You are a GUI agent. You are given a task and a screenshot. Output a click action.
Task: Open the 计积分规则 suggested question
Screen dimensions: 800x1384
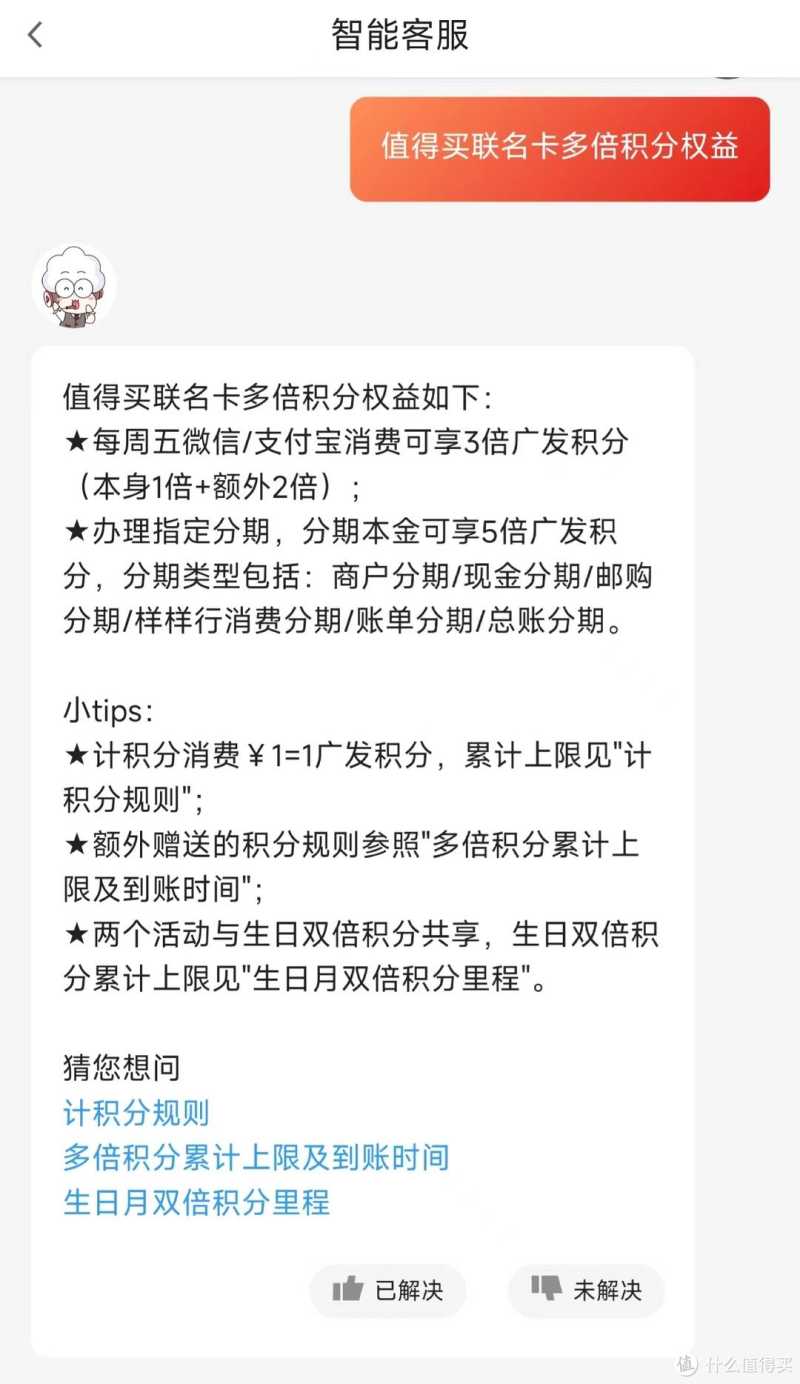coord(136,1113)
